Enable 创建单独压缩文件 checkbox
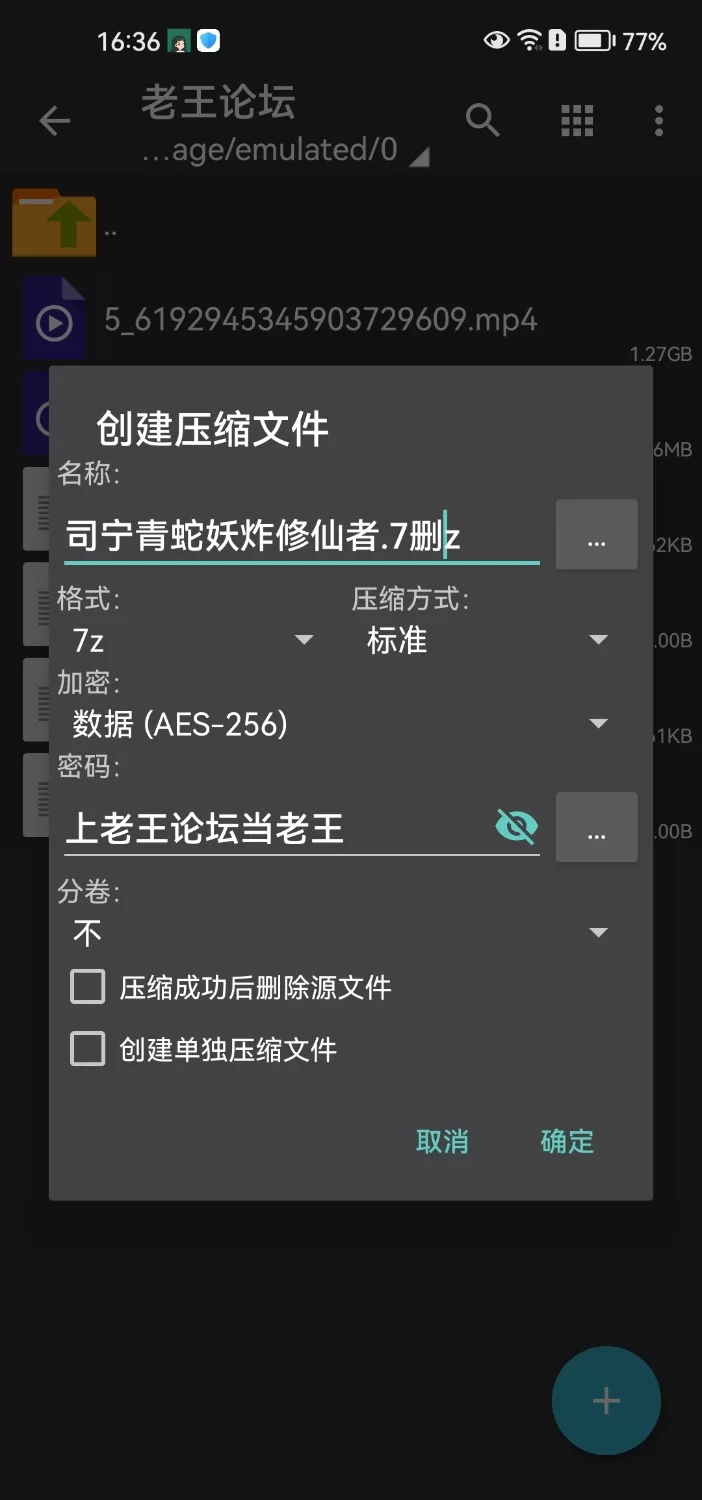Viewport: 702px width, 1500px height. point(88,1050)
